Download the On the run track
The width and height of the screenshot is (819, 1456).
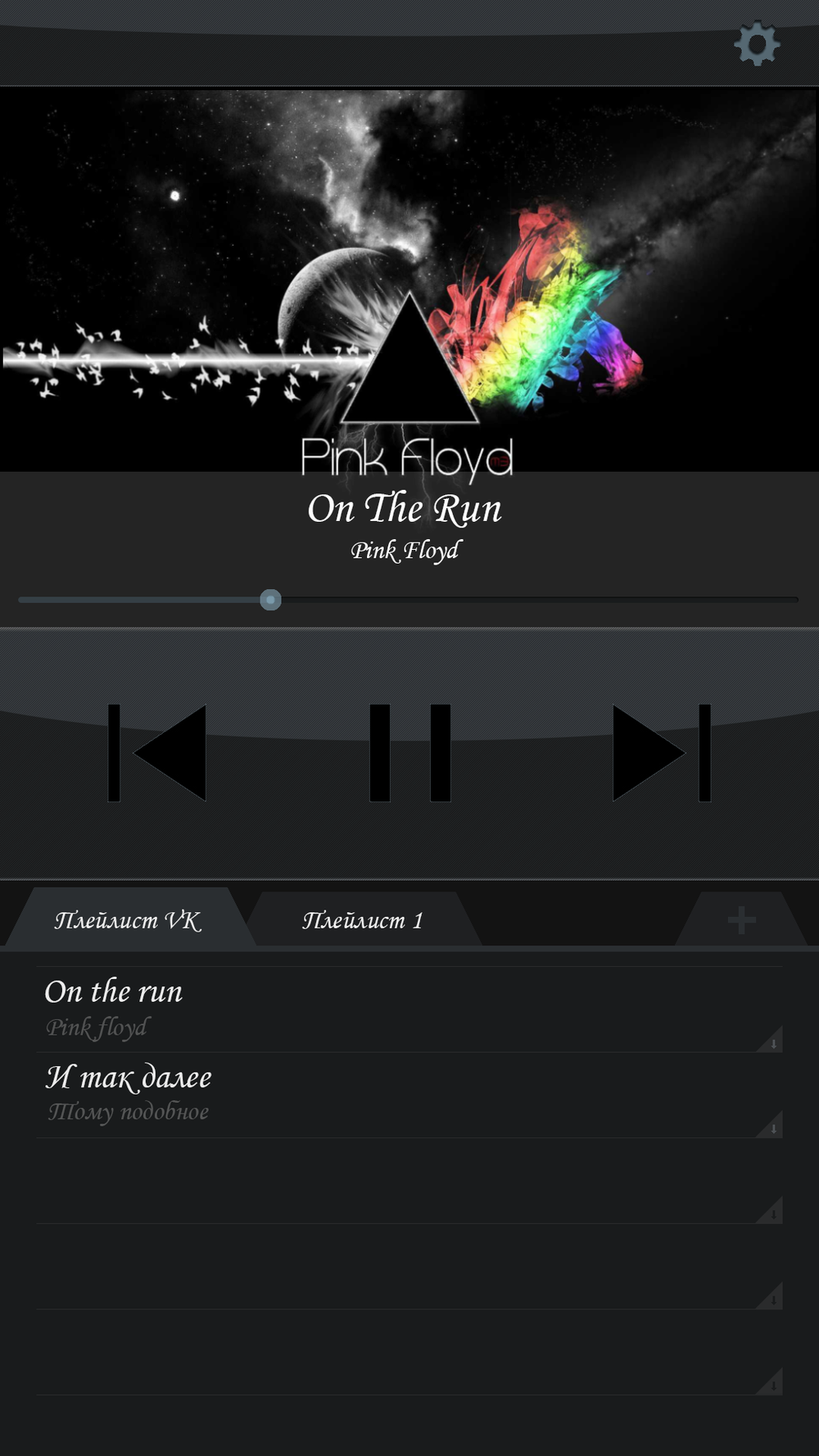[x=770, y=1040]
